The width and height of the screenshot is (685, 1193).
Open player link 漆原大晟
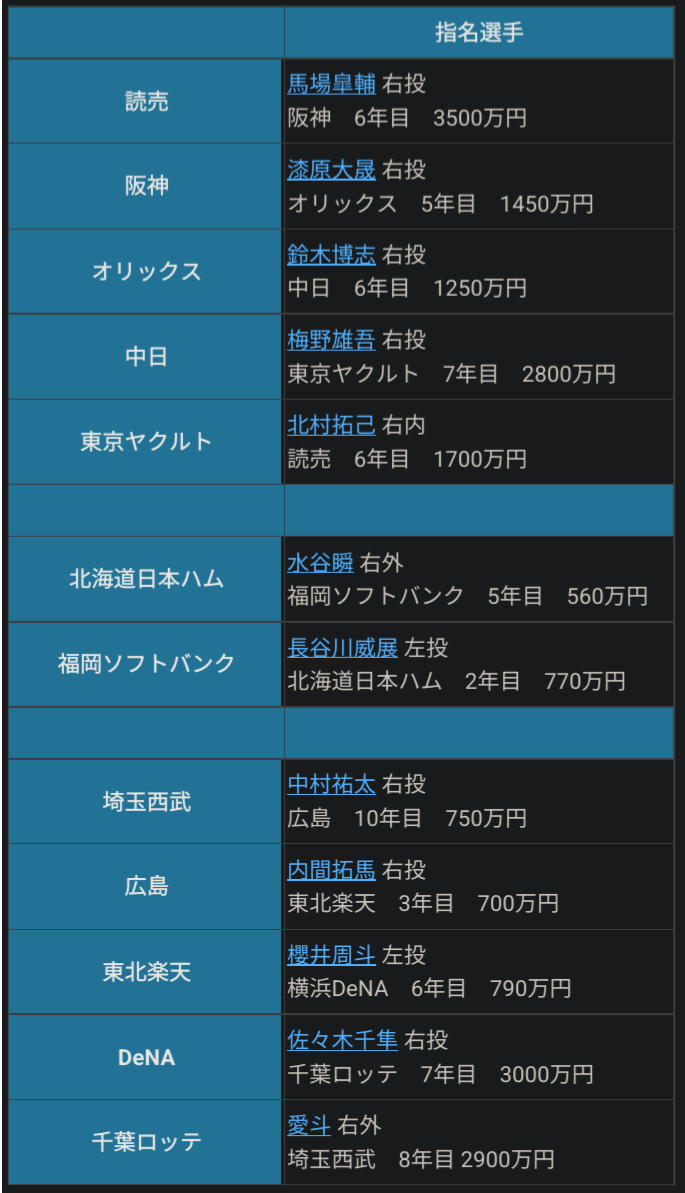point(331,170)
